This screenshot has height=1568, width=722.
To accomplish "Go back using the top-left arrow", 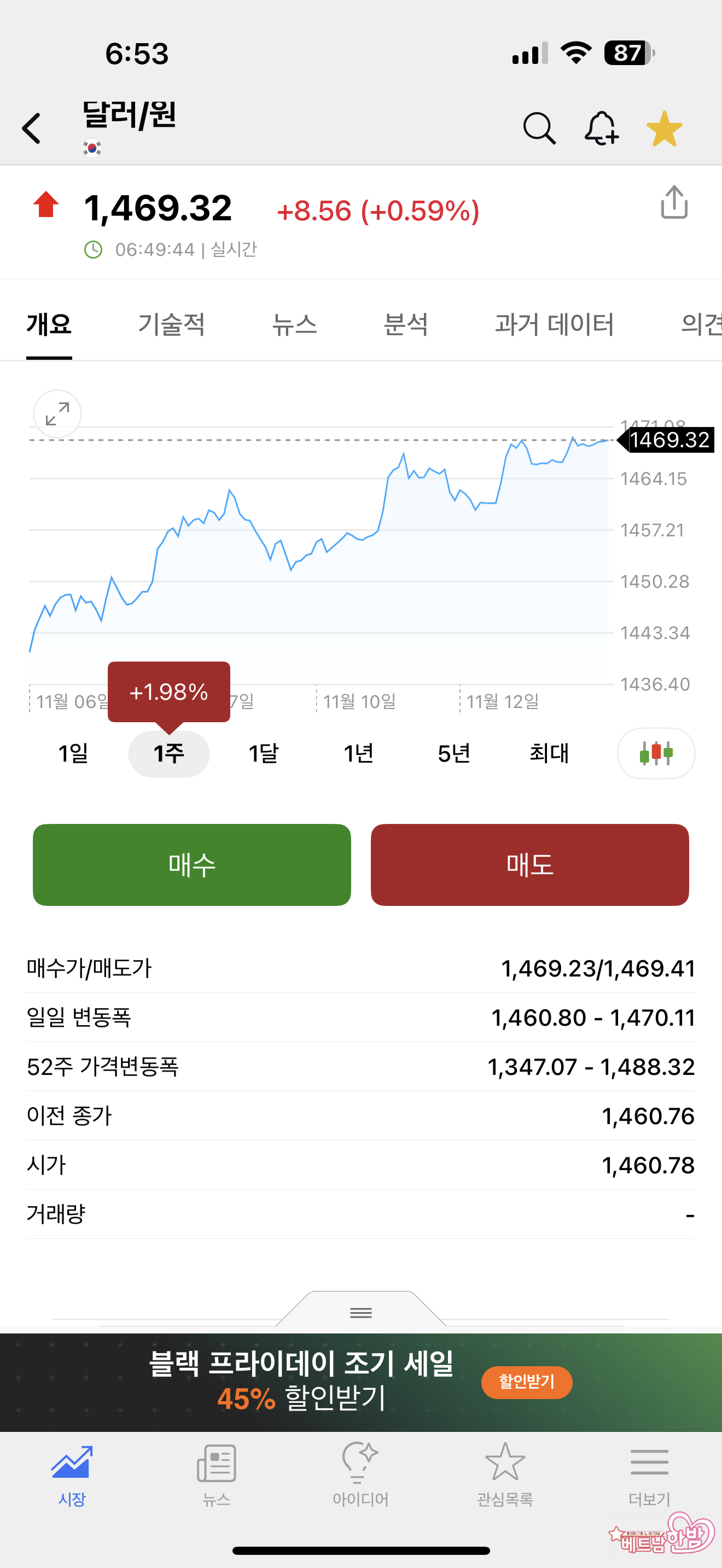I will 32,128.
